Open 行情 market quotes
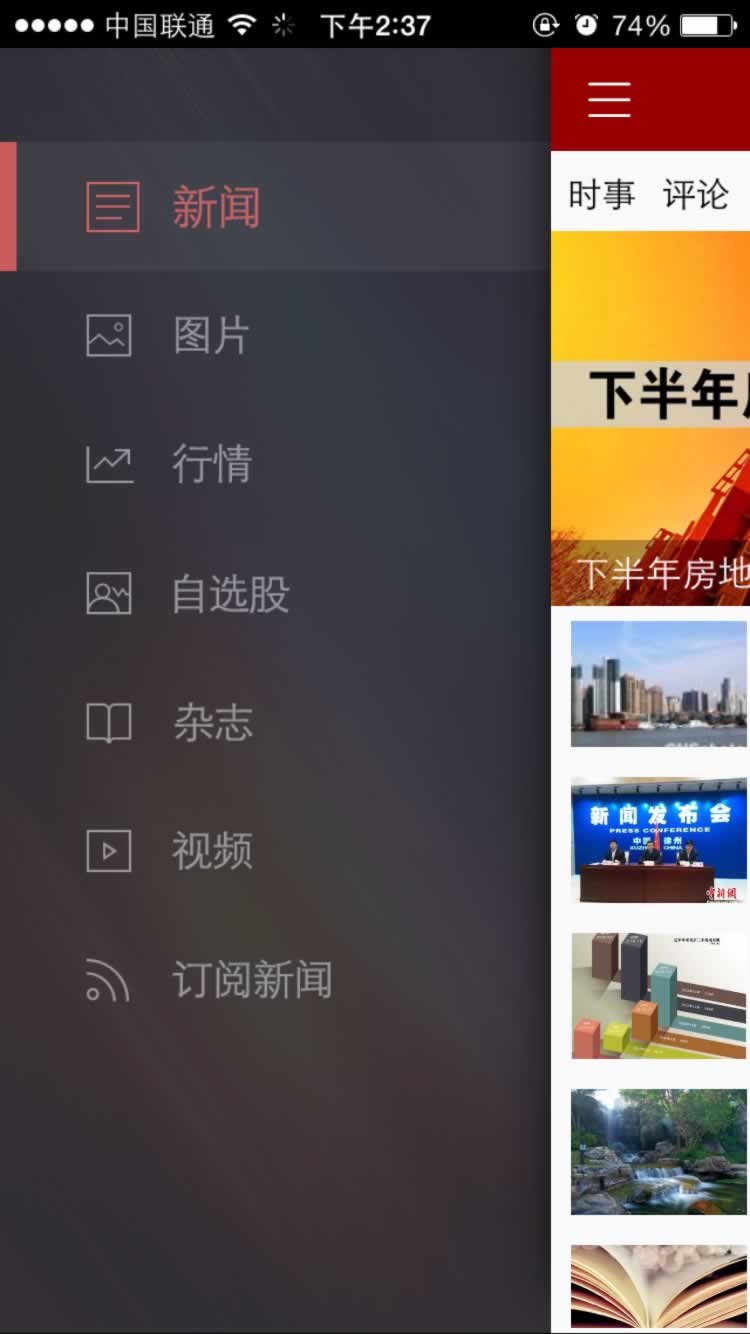The width and height of the screenshot is (750, 1334). 210,464
